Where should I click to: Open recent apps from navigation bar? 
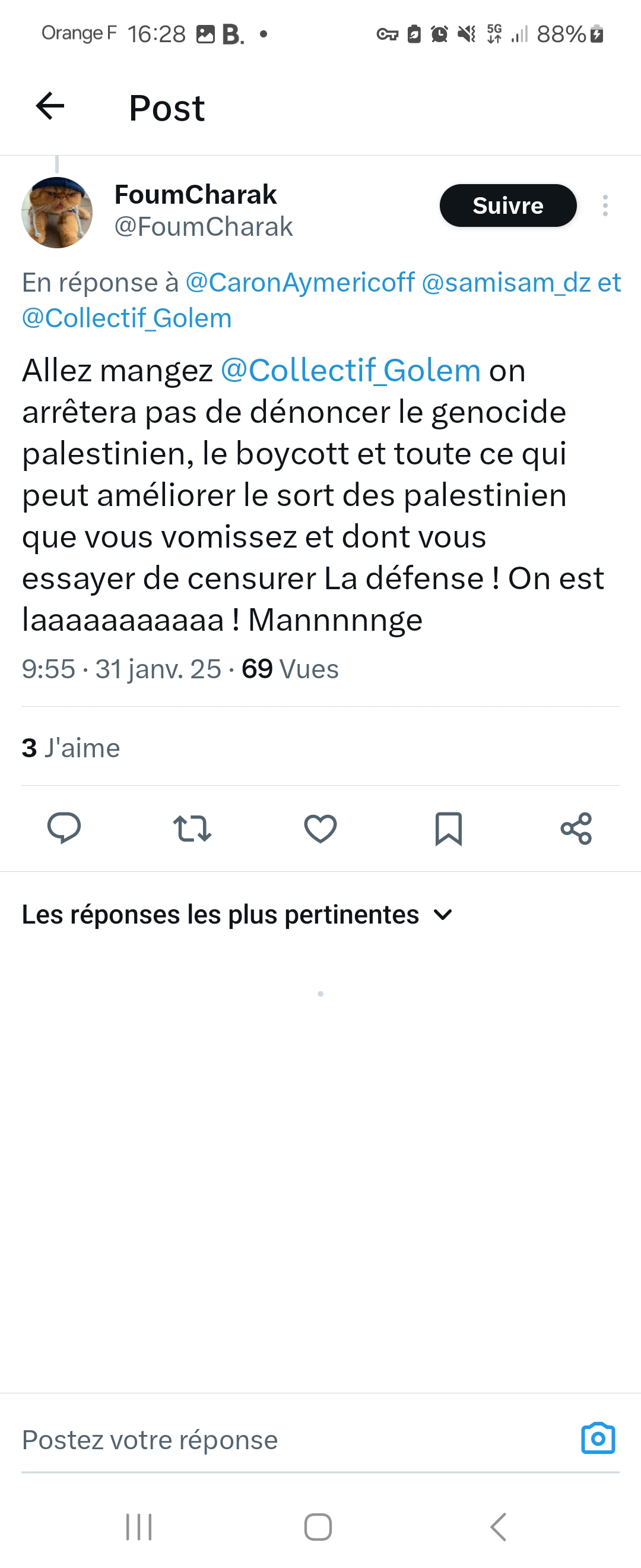coord(139,1526)
